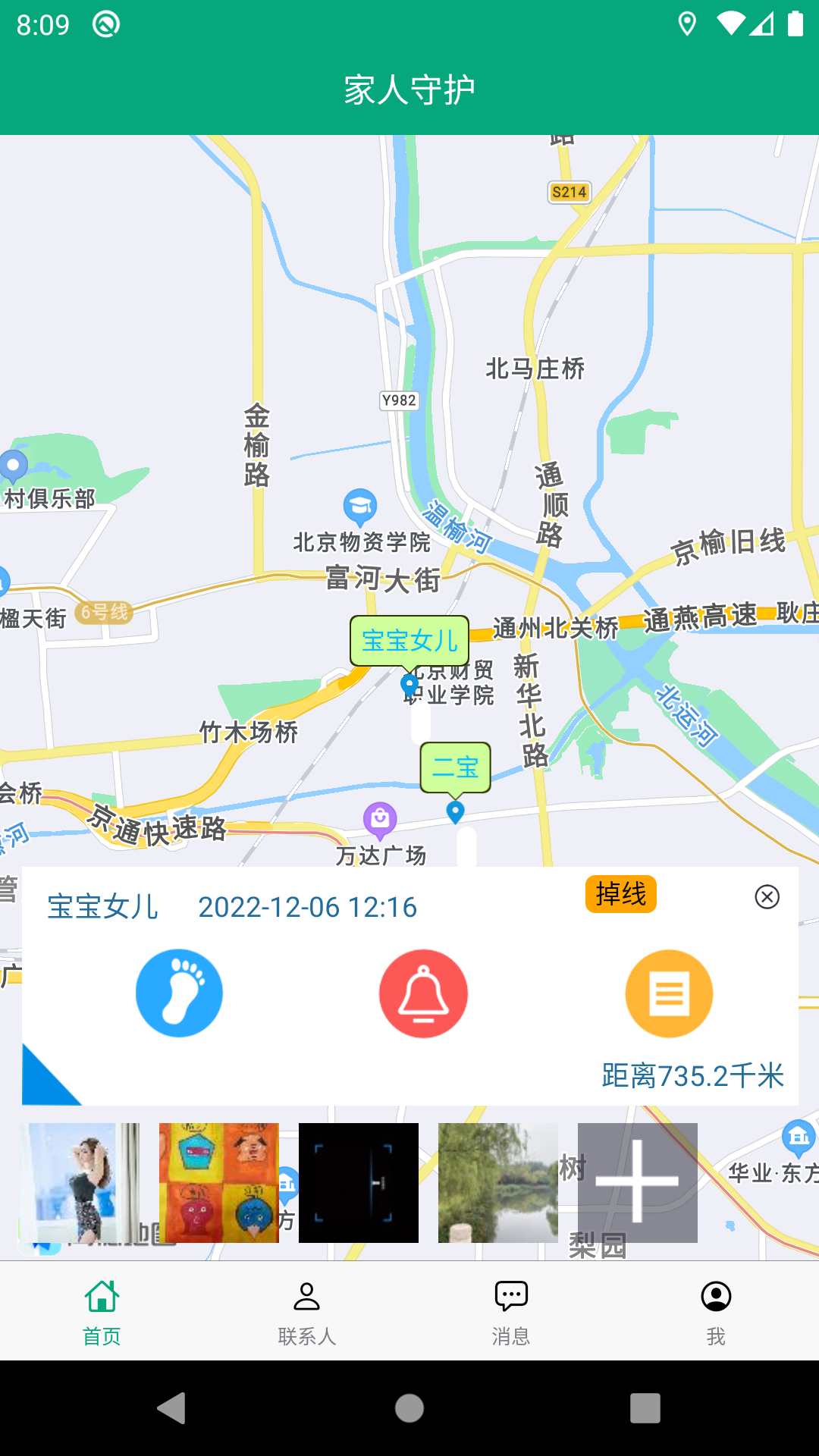Screen dimensions: 819x1456
Task: Select the blue footprint history icon
Action: click(179, 993)
